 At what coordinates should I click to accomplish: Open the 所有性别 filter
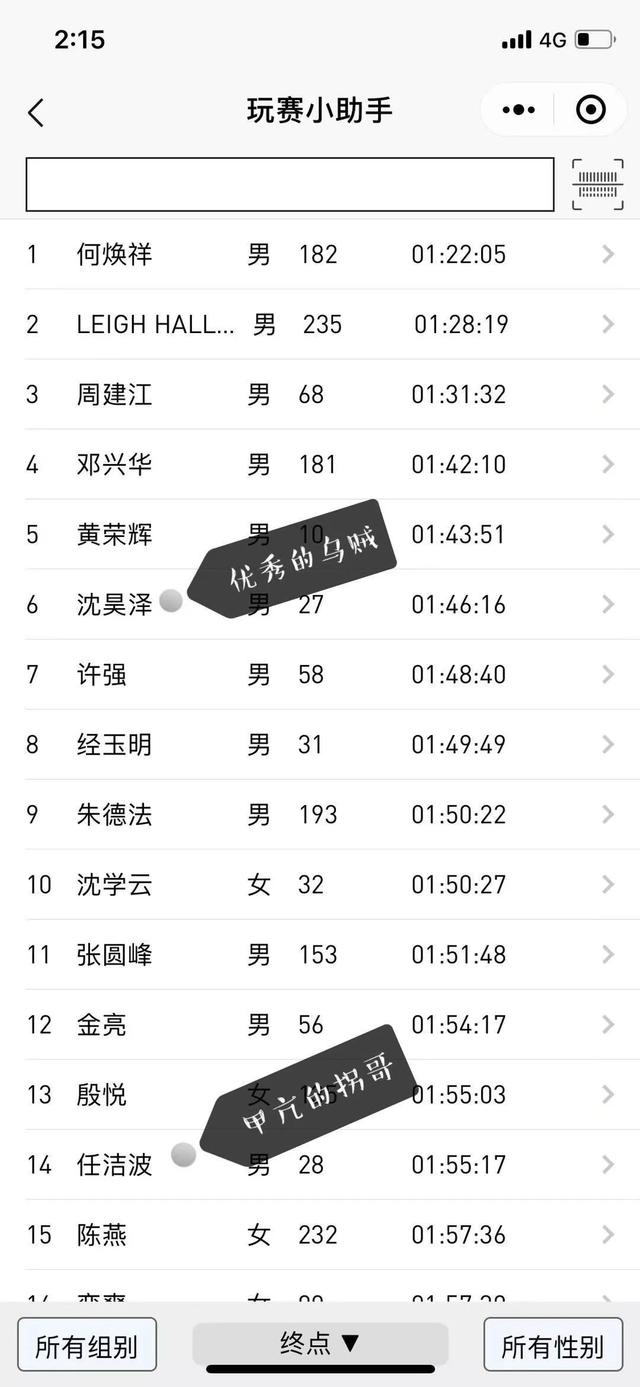[x=553, y=1345]
